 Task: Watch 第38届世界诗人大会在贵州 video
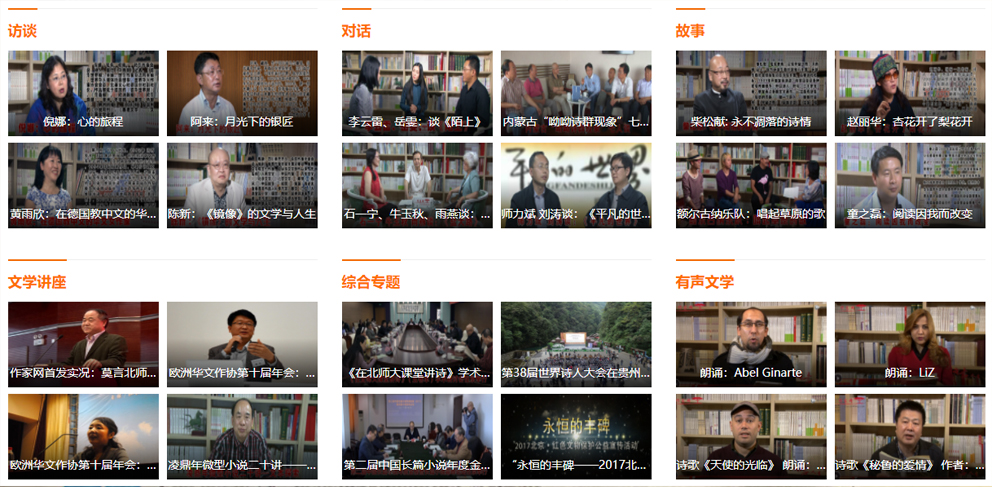(576, 344)
